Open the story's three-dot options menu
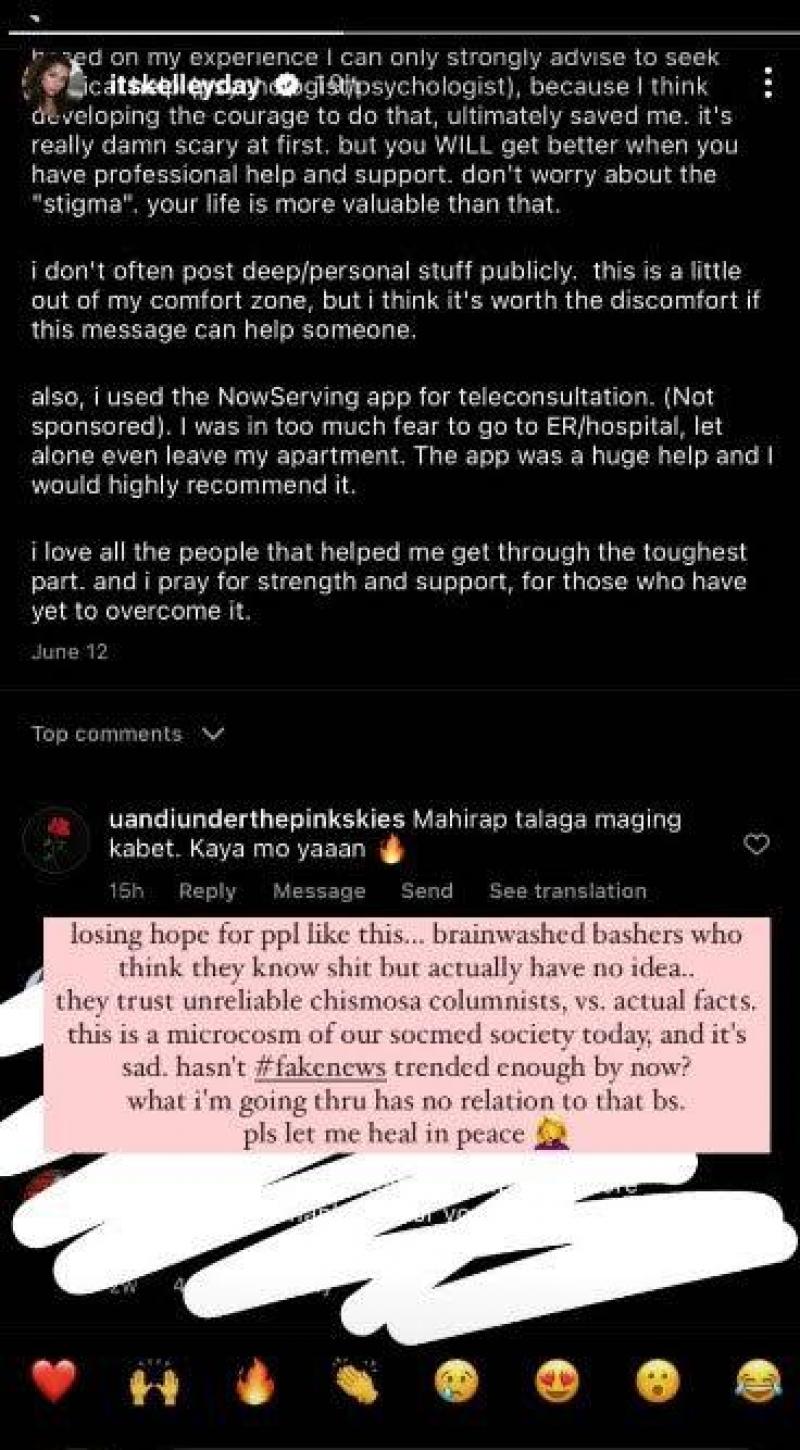This screenshot has width=800, height=1450. pos(767,83)
